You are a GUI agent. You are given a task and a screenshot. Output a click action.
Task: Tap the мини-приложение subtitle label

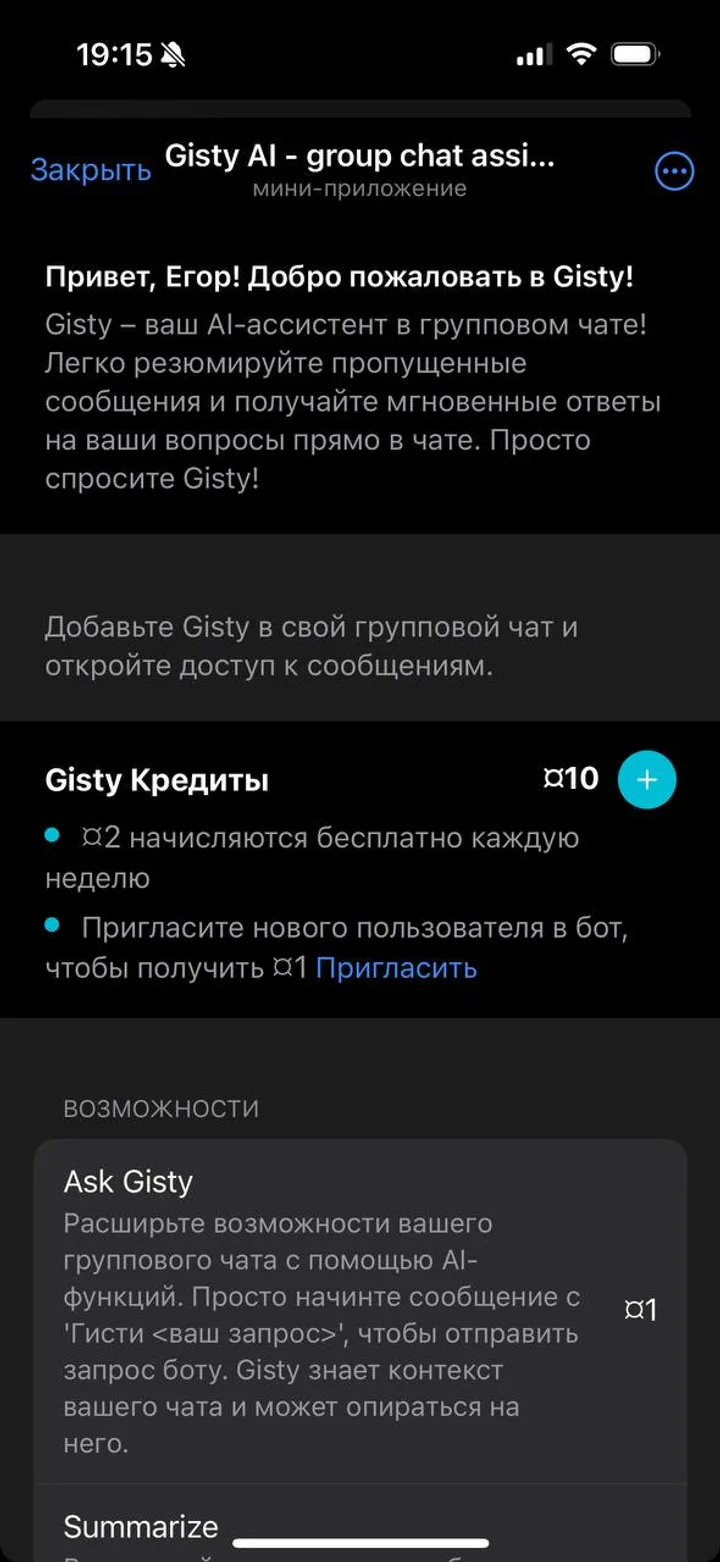point(360,188)
